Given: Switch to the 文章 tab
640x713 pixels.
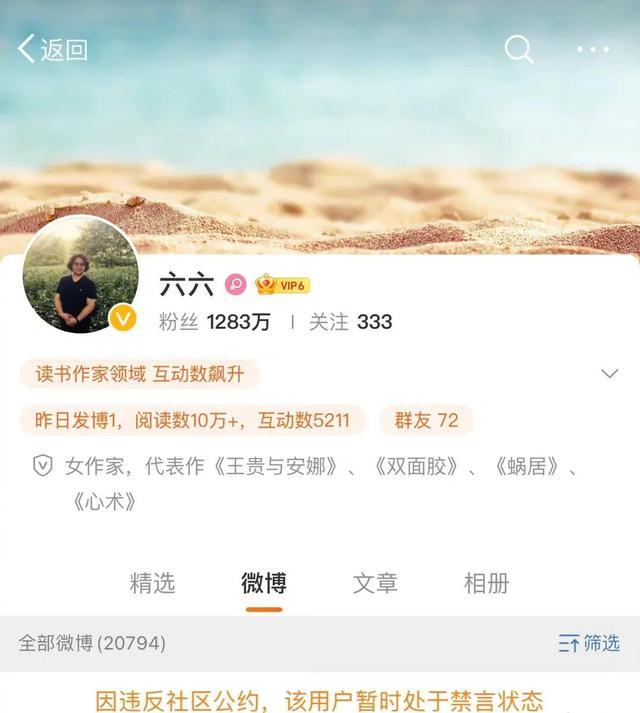Looking at the screenshot, I should 375,583.
